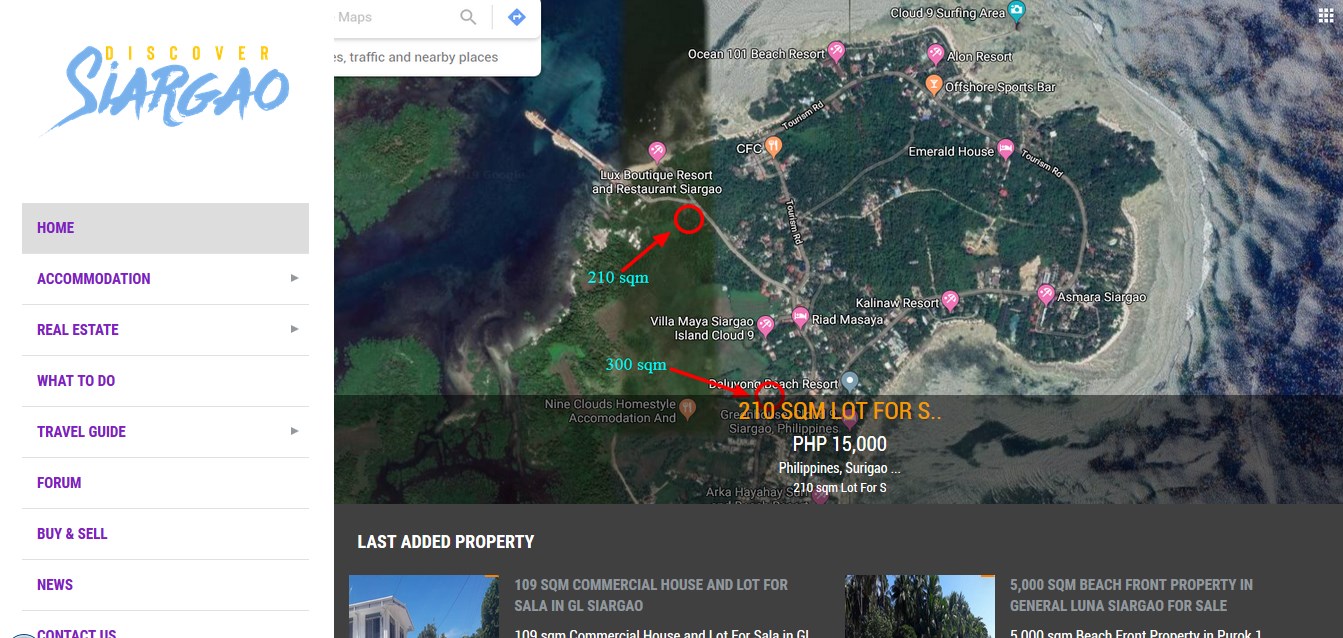Open the Home menu item

56,228
